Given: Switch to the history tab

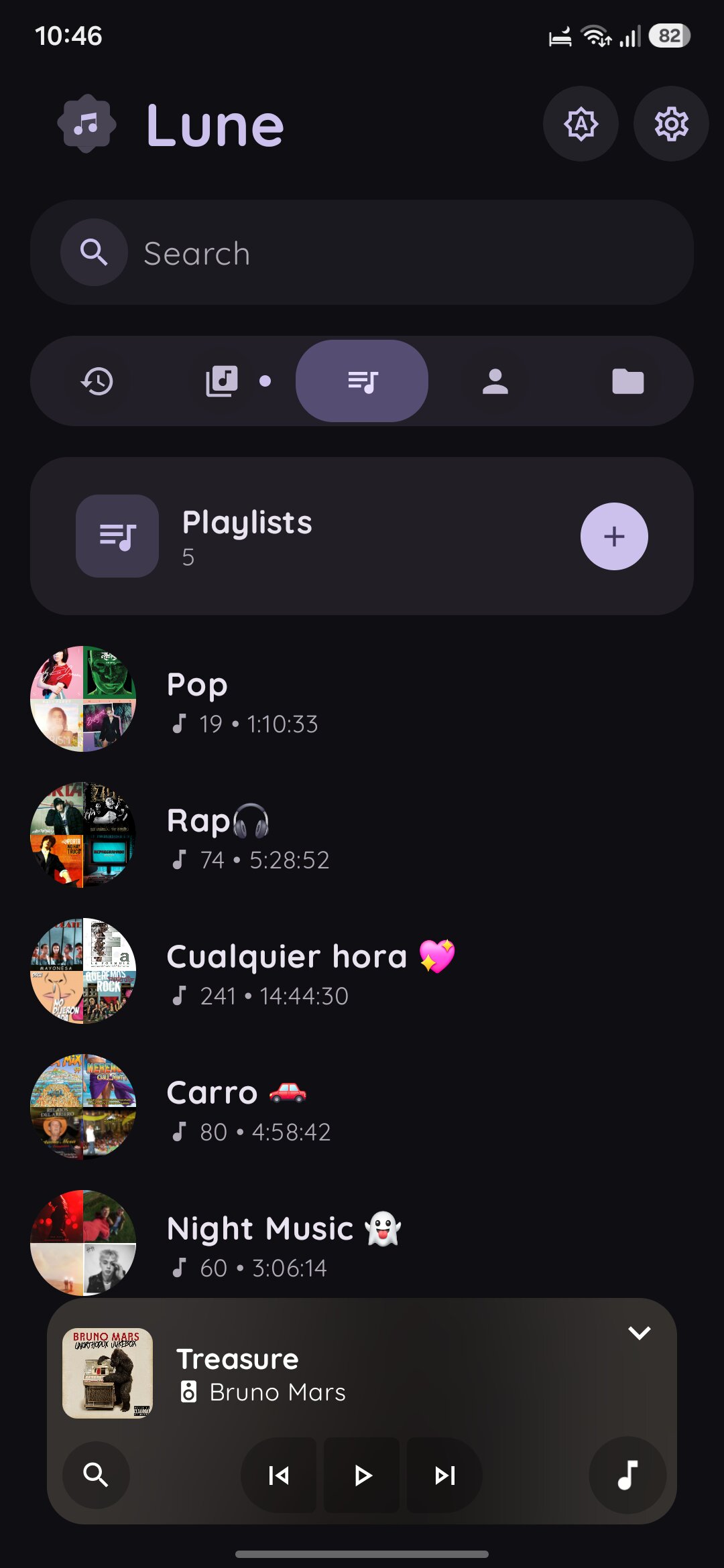Looking at the screenshot, I should pyautogui.click(x=97, y=381).
